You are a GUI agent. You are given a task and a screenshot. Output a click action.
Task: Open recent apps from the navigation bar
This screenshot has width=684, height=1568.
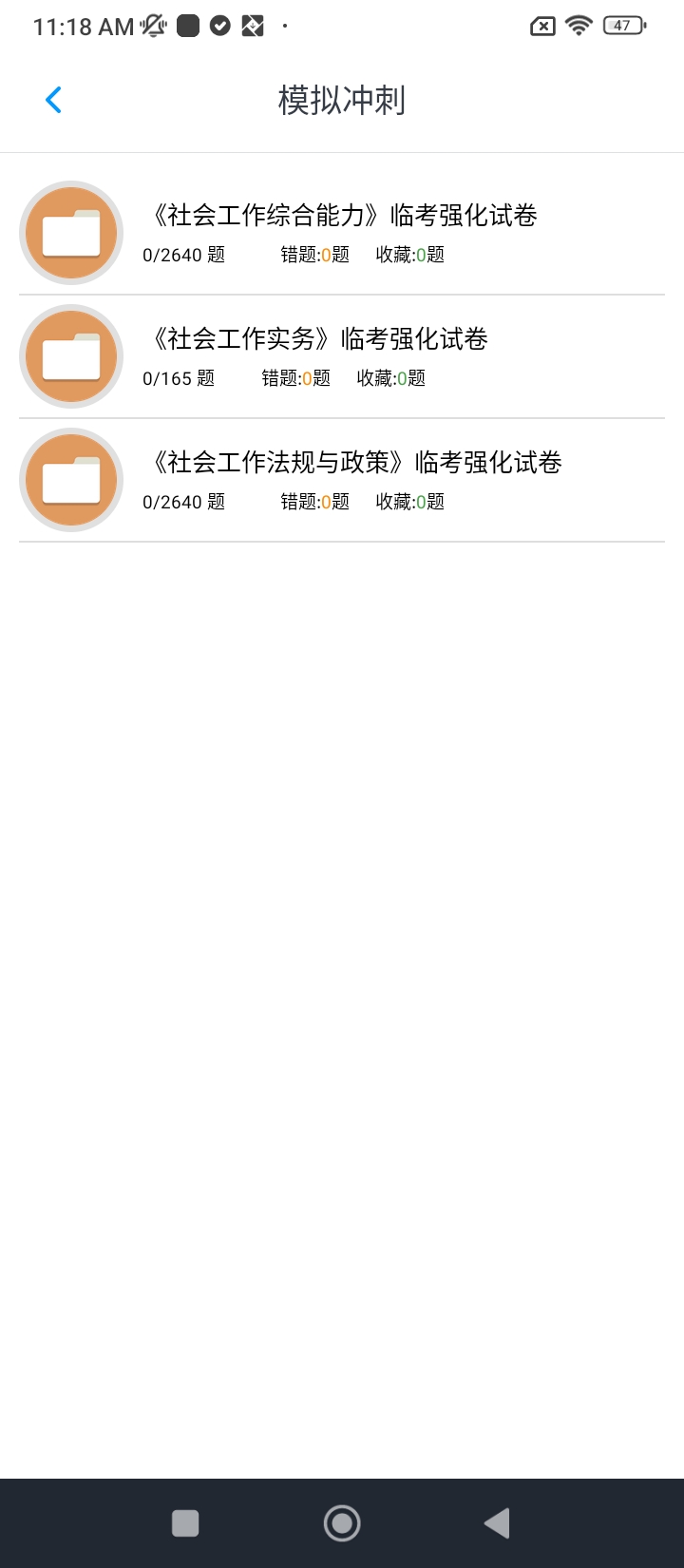pyautogui.click(x=185, y=1523)
